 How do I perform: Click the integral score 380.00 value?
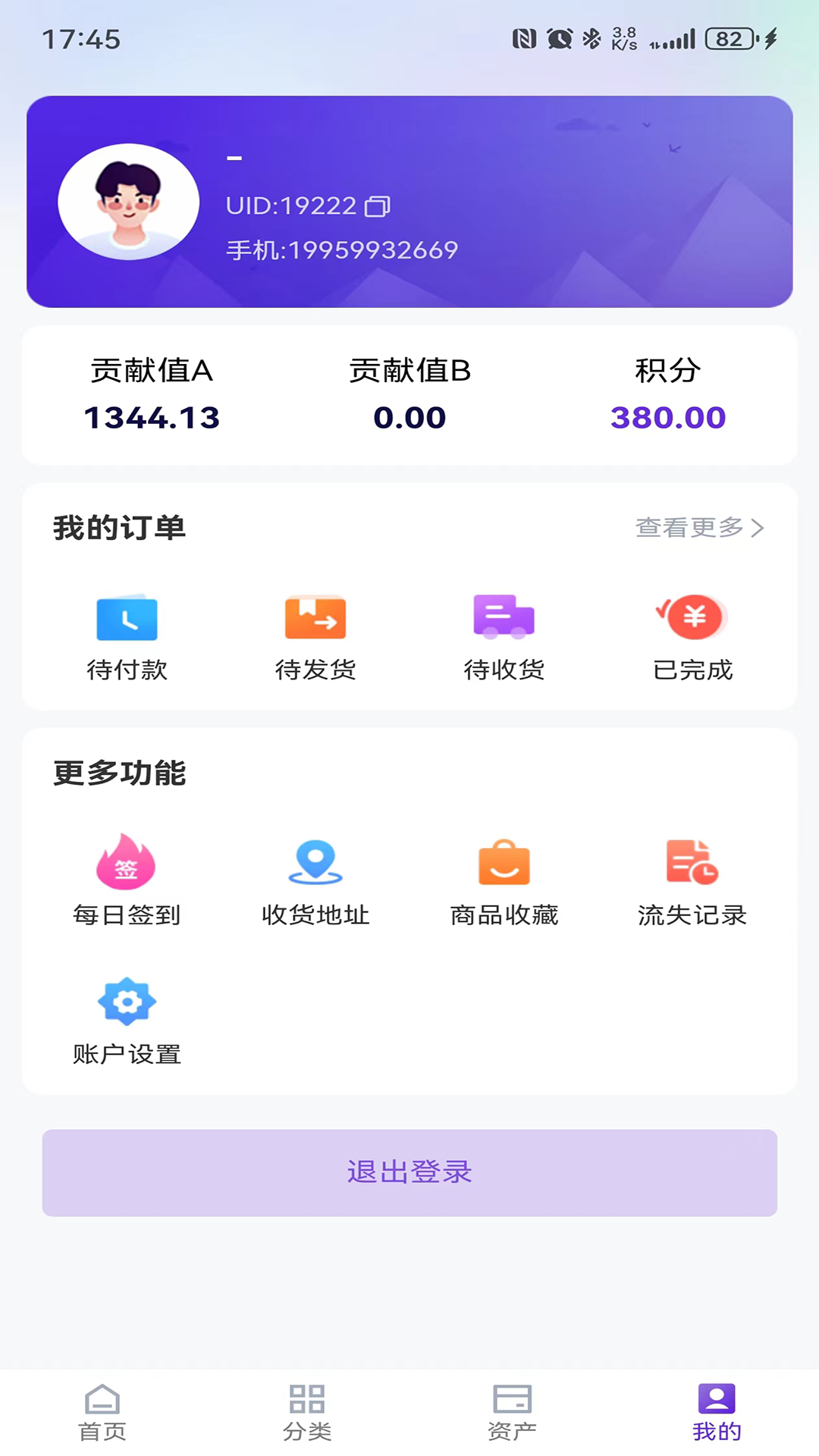tap(668, 416)
